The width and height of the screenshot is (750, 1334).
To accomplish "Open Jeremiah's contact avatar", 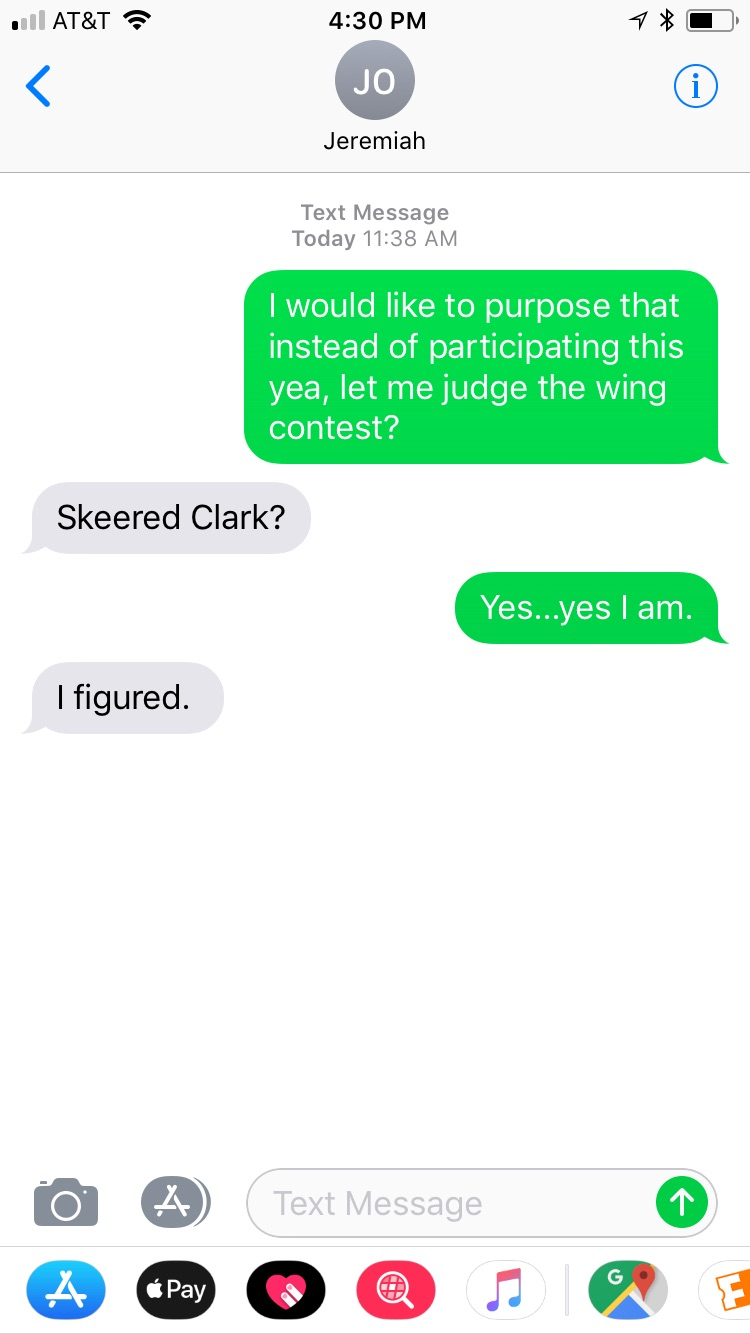I will click(374, 82).
